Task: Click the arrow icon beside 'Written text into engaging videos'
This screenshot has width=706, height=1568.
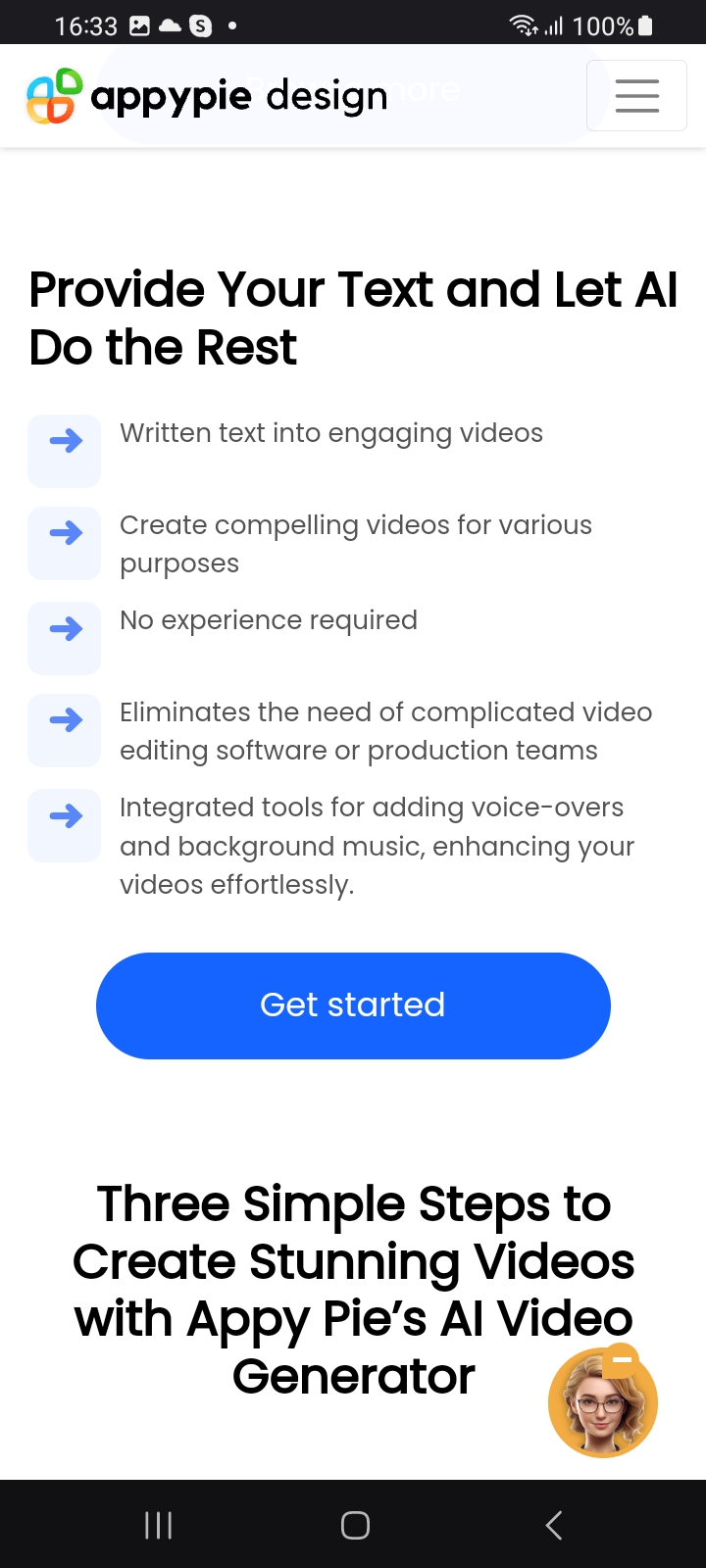Action: click(64, 443)
